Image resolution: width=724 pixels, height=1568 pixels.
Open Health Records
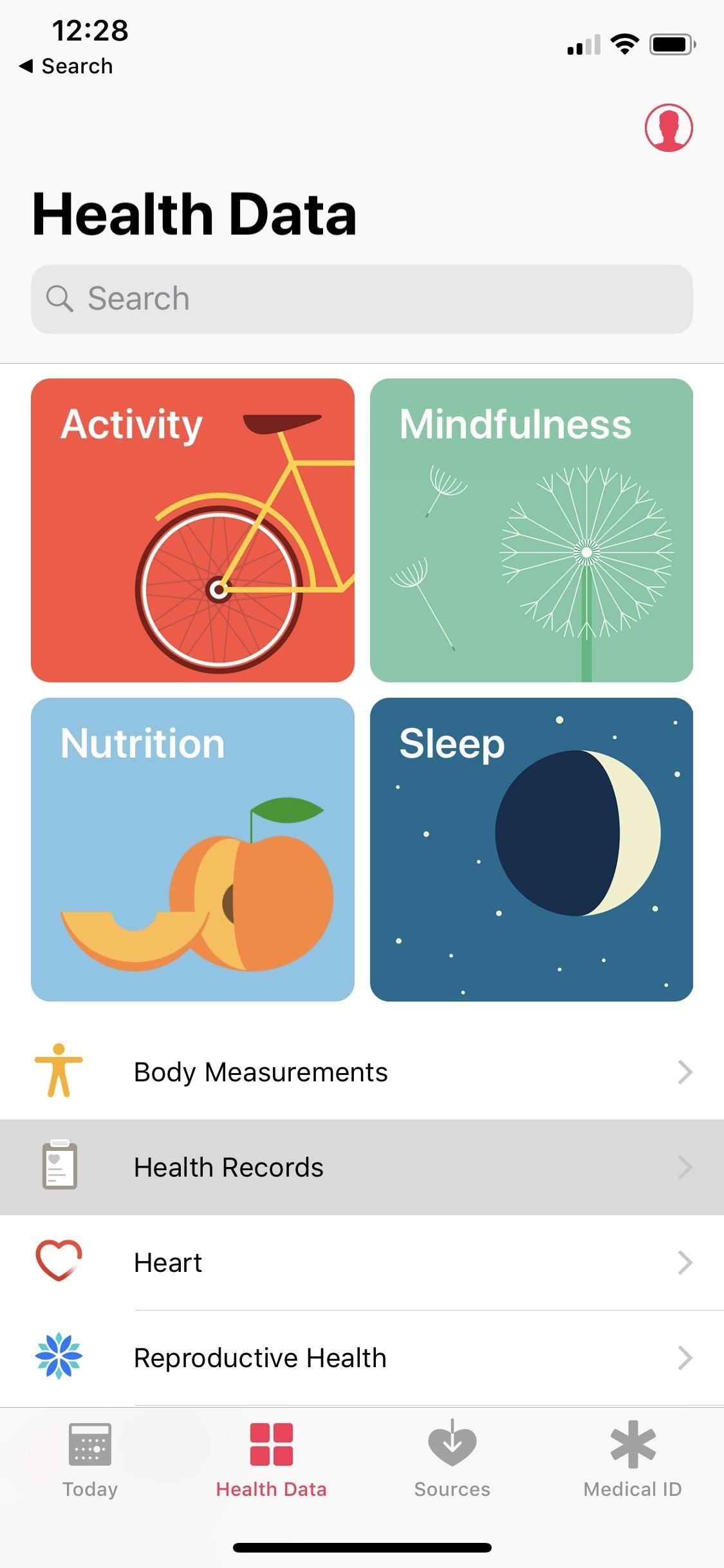tap(362, 1167)
